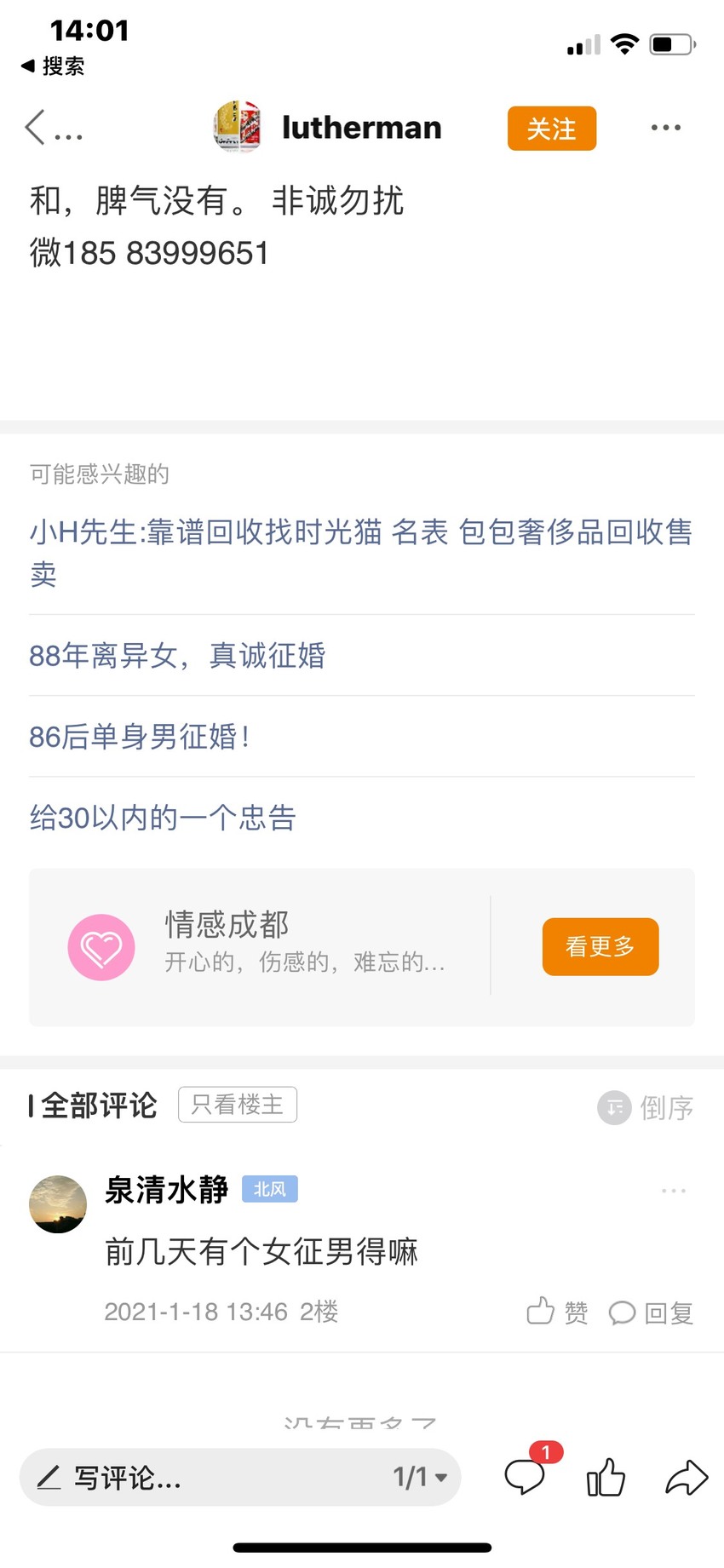Go back using the top-left arrow
Screen dimensions: 724x1568
[36, 128]
